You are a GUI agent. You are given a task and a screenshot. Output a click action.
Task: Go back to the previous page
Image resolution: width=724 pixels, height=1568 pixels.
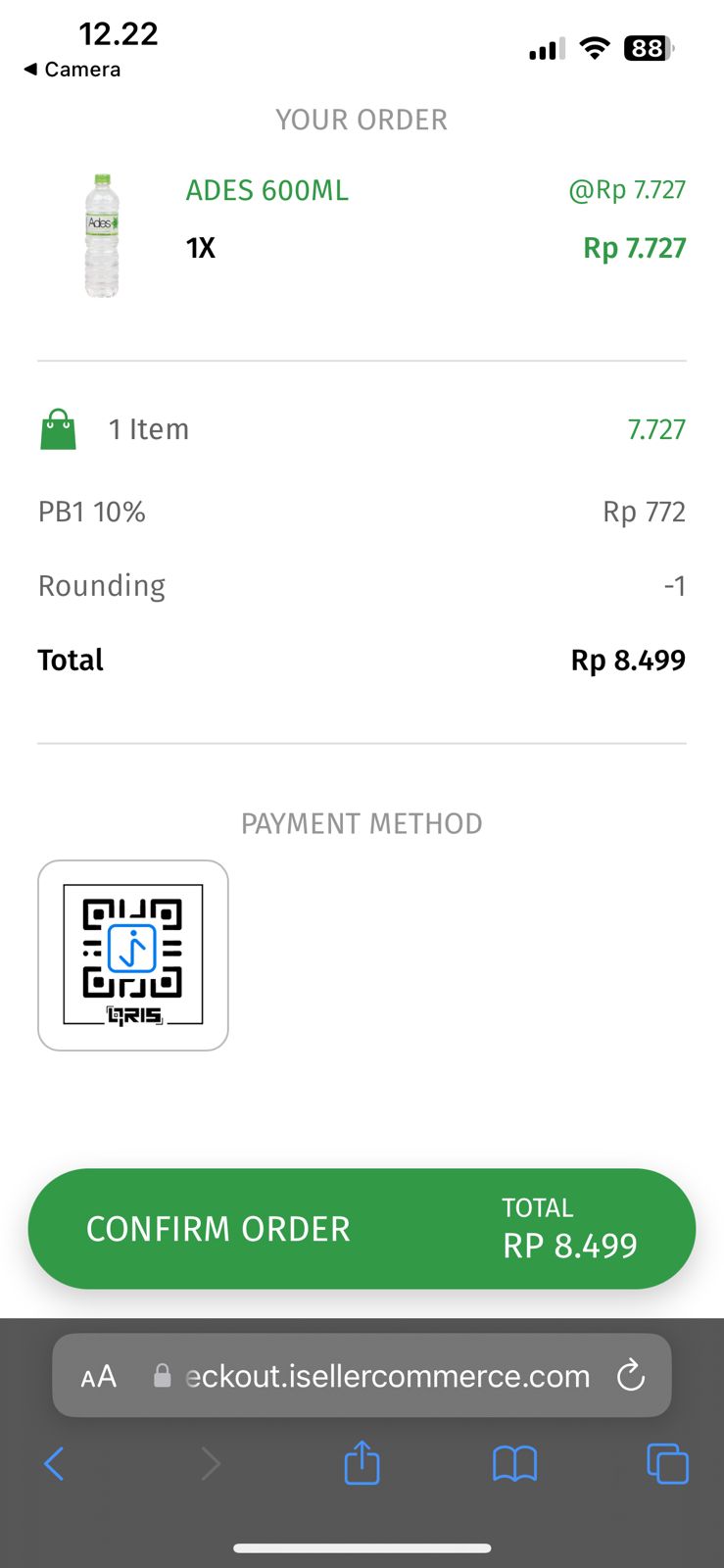click(54, 1464)
